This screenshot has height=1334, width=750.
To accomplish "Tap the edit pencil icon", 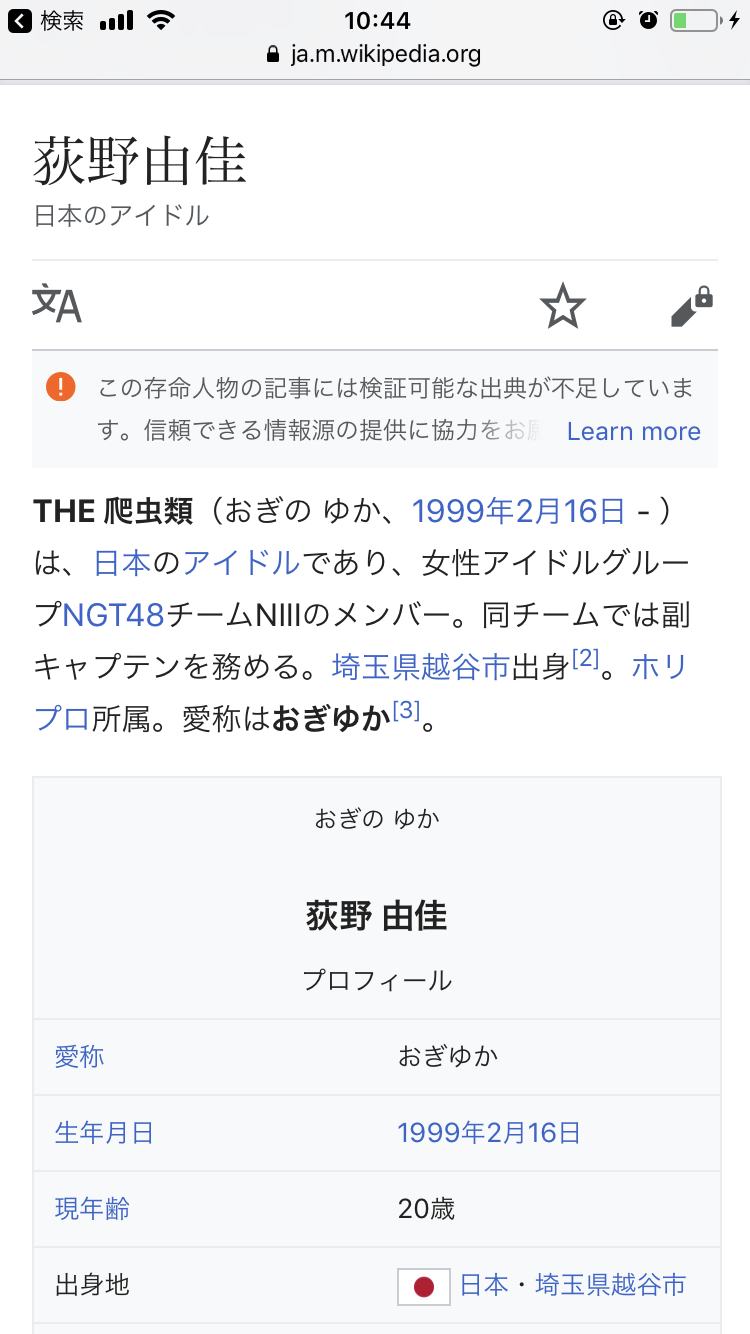I will [x=692, y=306].
